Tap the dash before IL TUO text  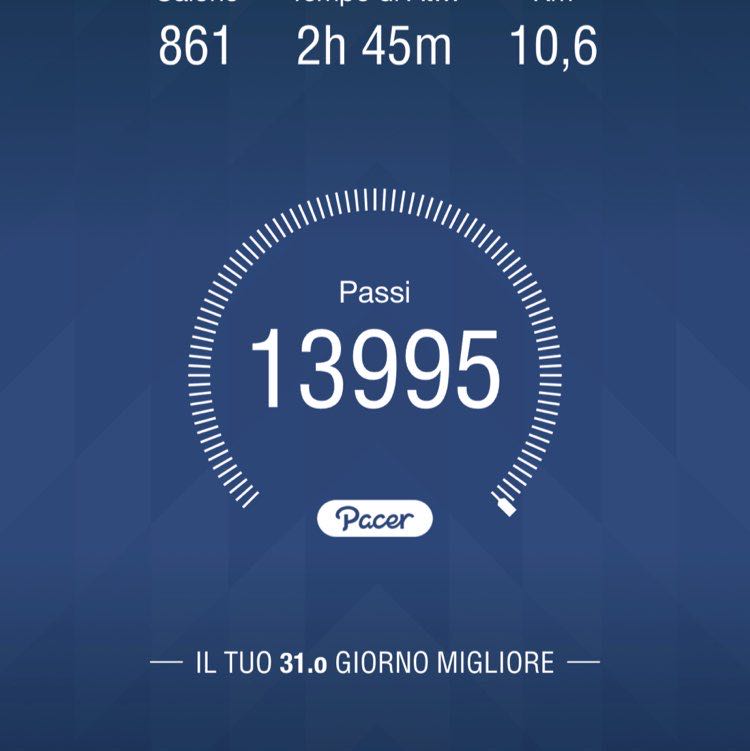pos(166,660)
